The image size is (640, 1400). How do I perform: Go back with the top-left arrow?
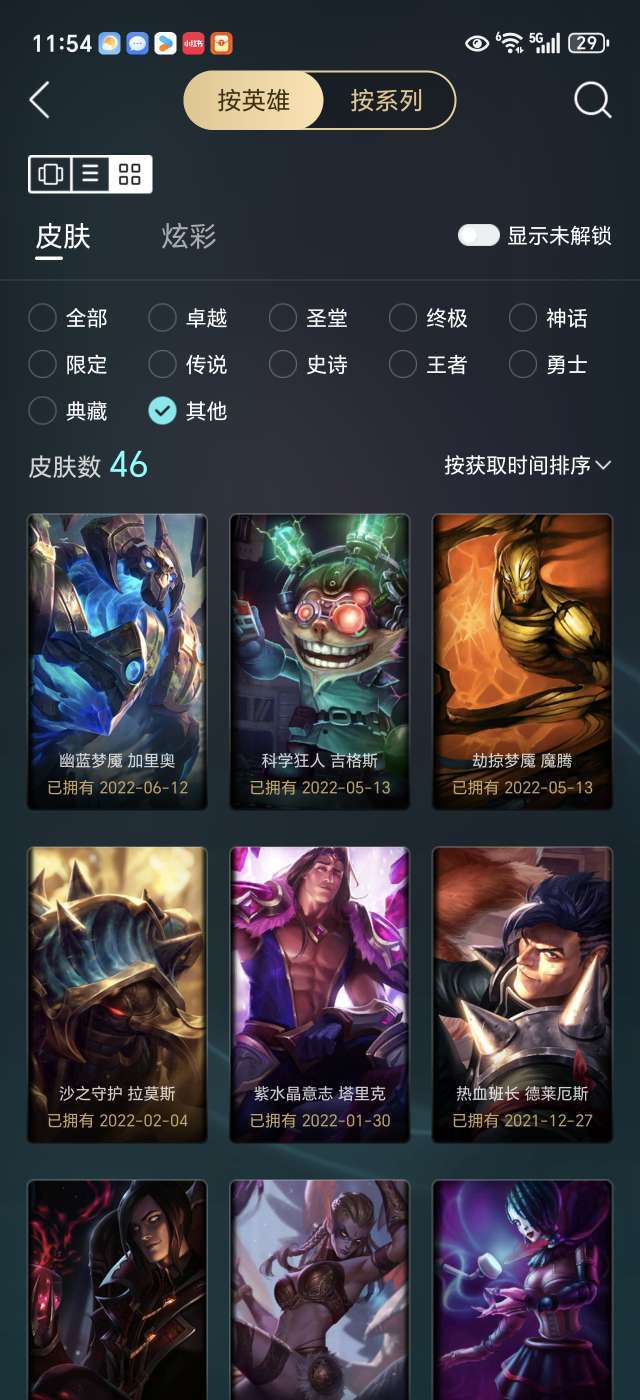click(x=40, y=100)
